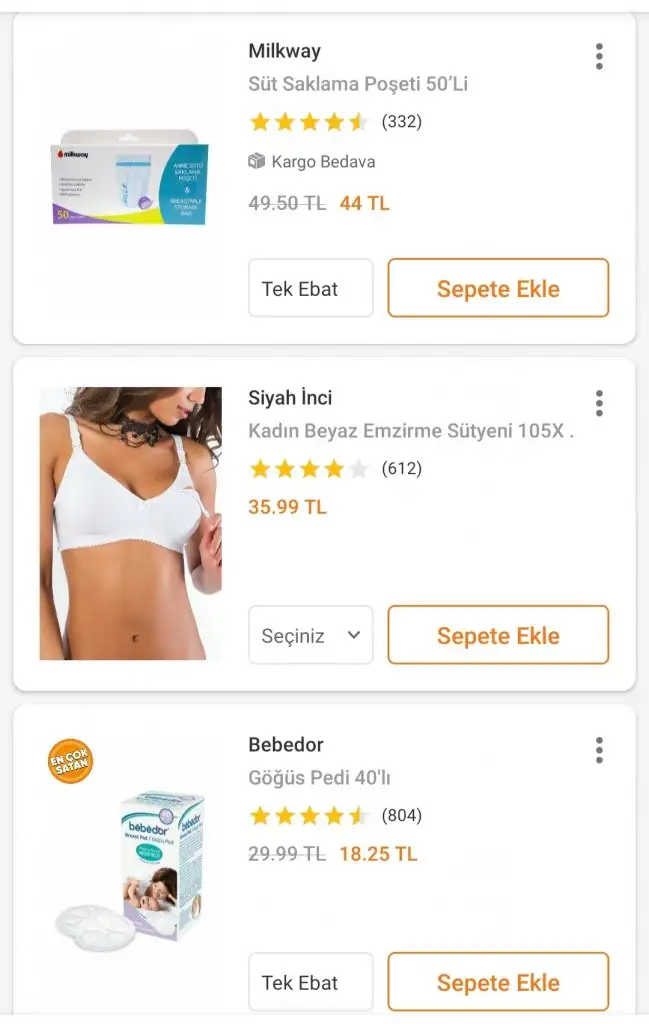Add Bebedor Göğüs Pedi to cart
Image resolution: width=649 pixels, height=1024 pixels.
point(498,982)
